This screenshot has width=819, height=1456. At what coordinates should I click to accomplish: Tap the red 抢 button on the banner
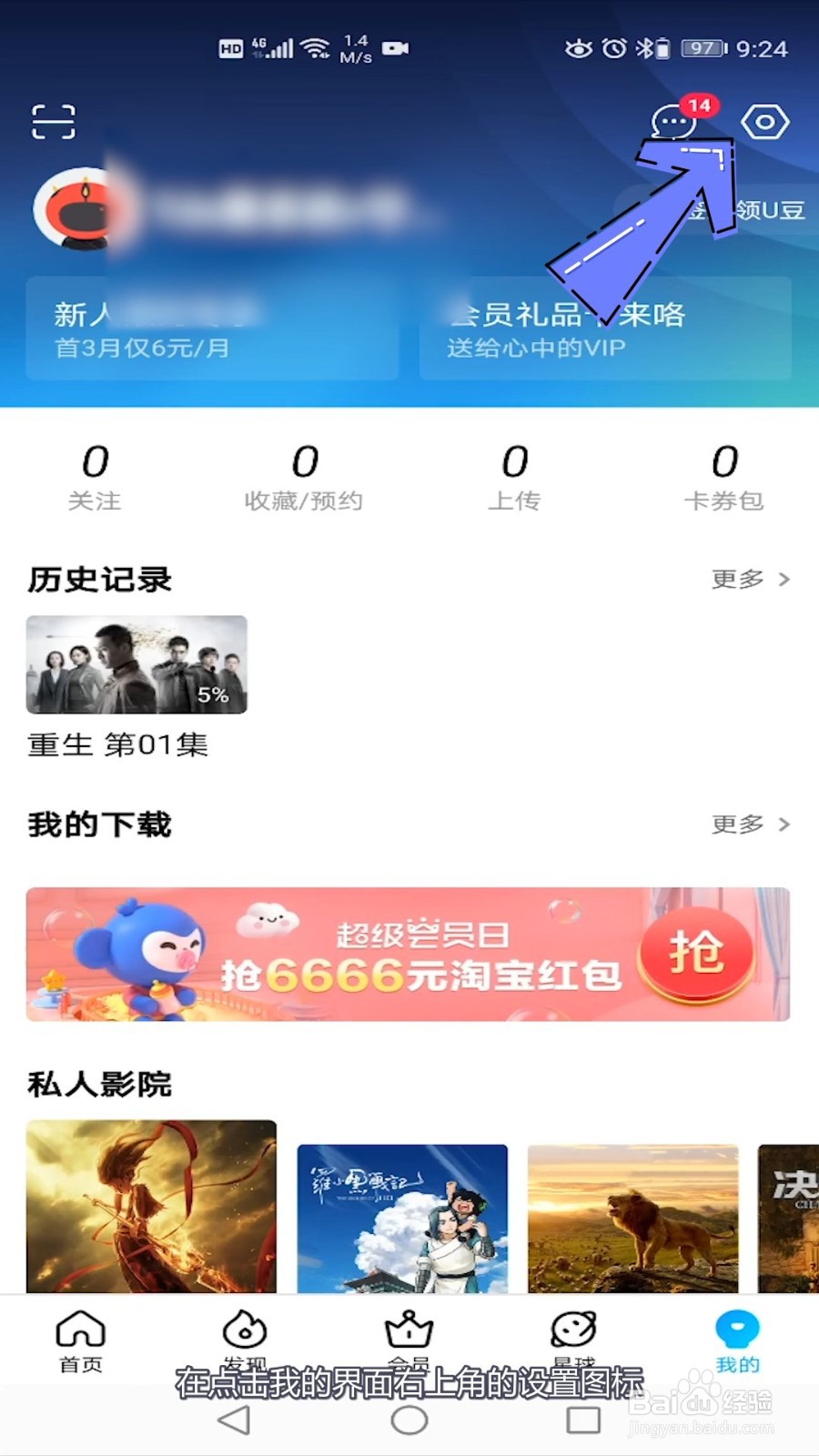click(696, 957)
